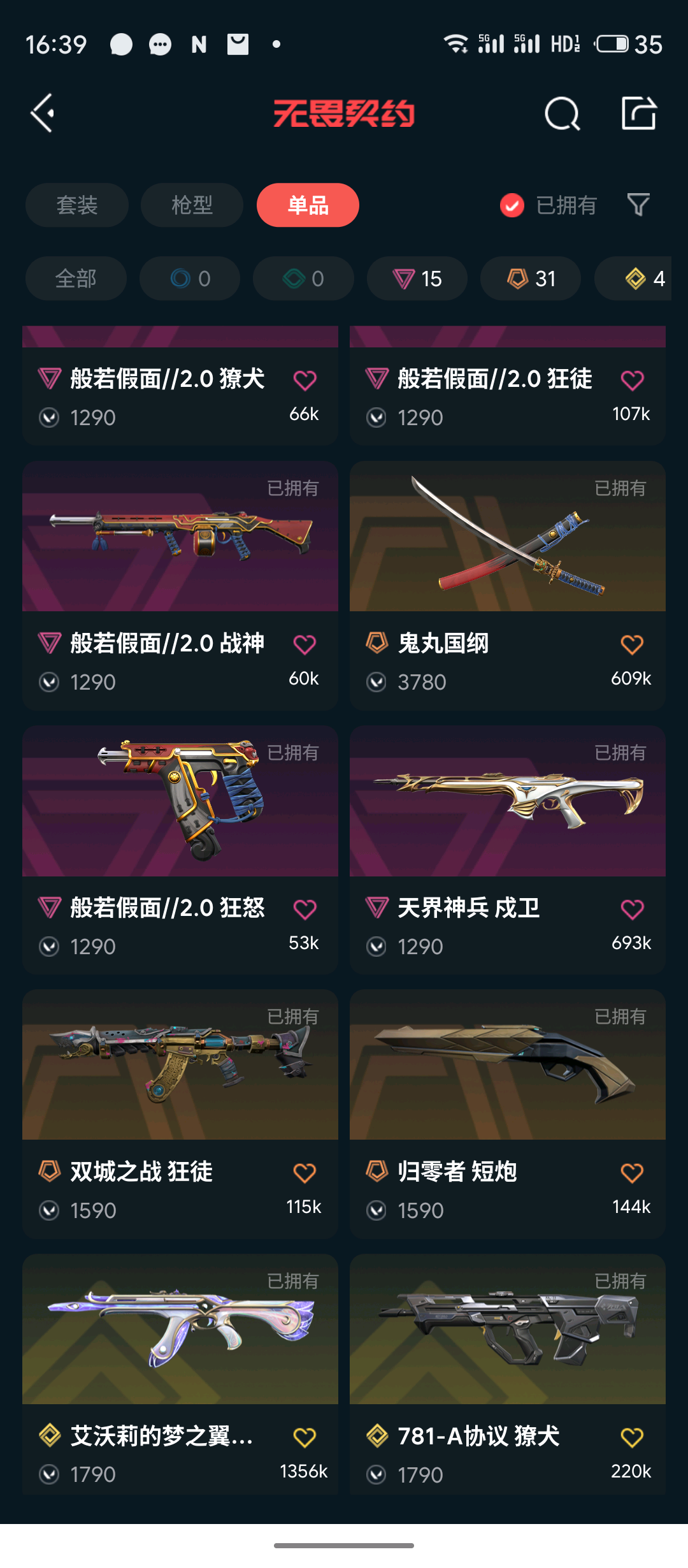This screenshot has width=688, height=1568.
Task: Open the filter funnel icon
Action: pos(638,205)
